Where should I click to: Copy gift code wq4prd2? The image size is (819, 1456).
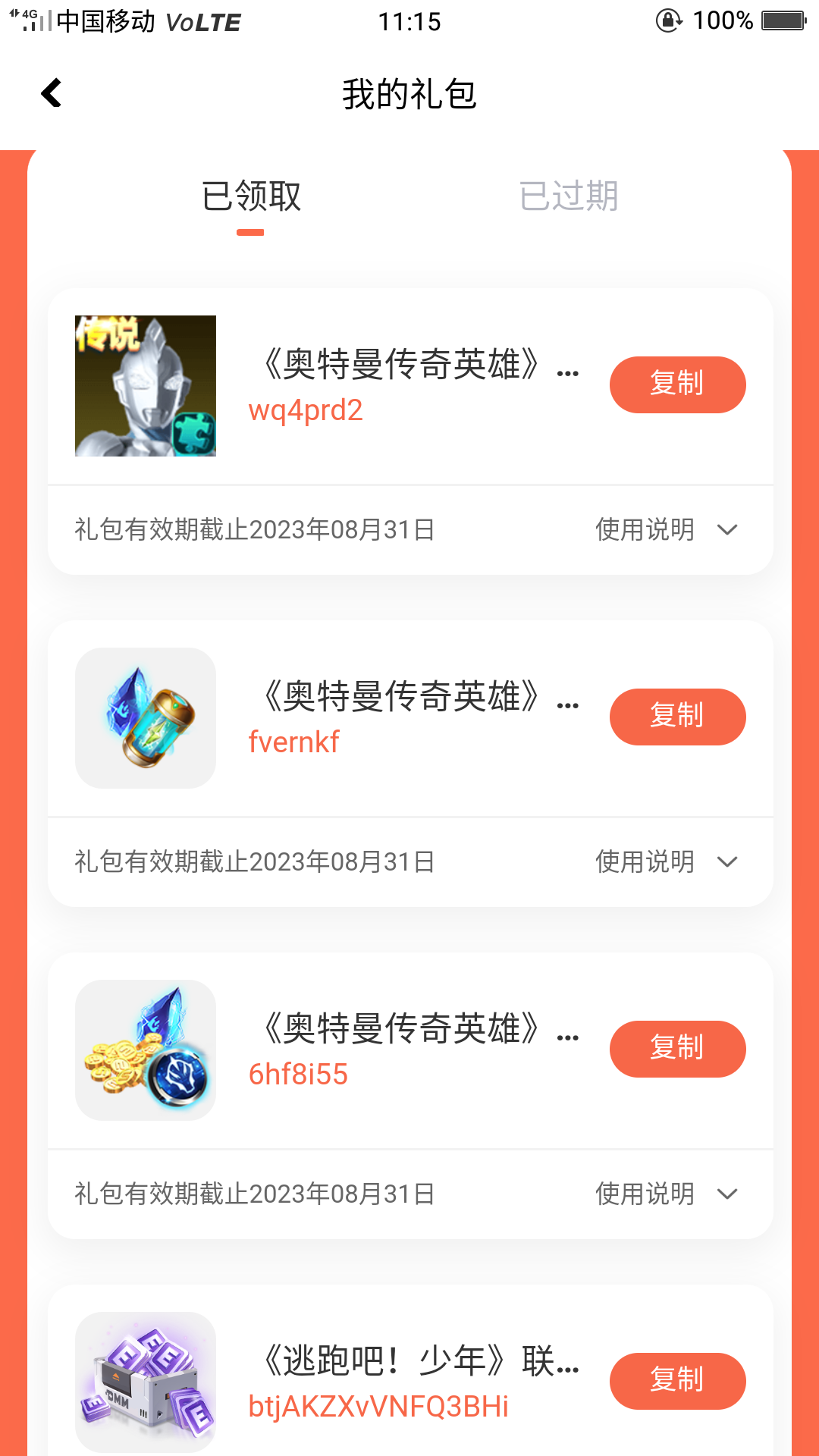click(x=677, y=384)
